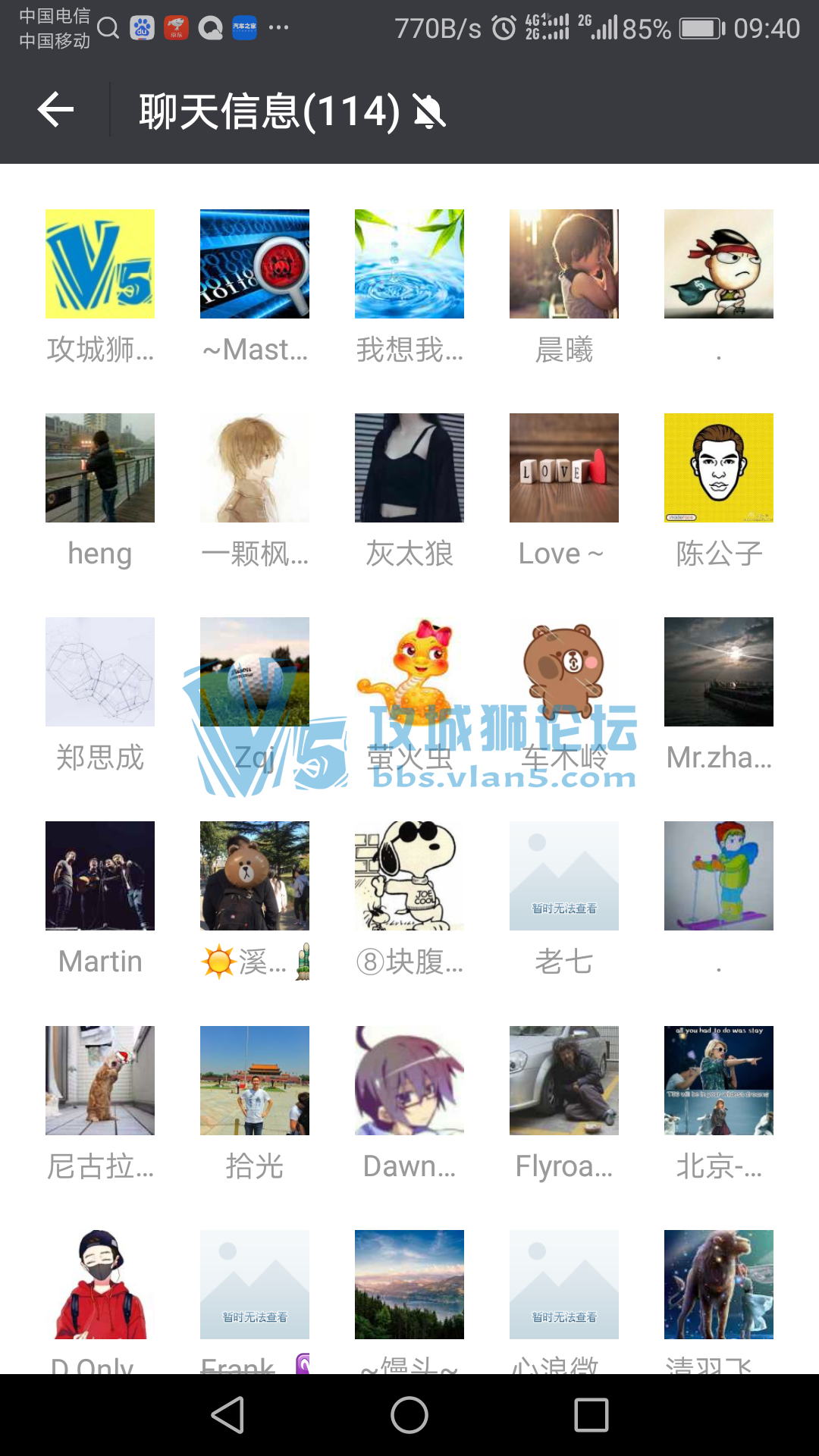Viewport: 819px width, 1456px height.
Task: Open Martin's profile
Action: [99, 876]
